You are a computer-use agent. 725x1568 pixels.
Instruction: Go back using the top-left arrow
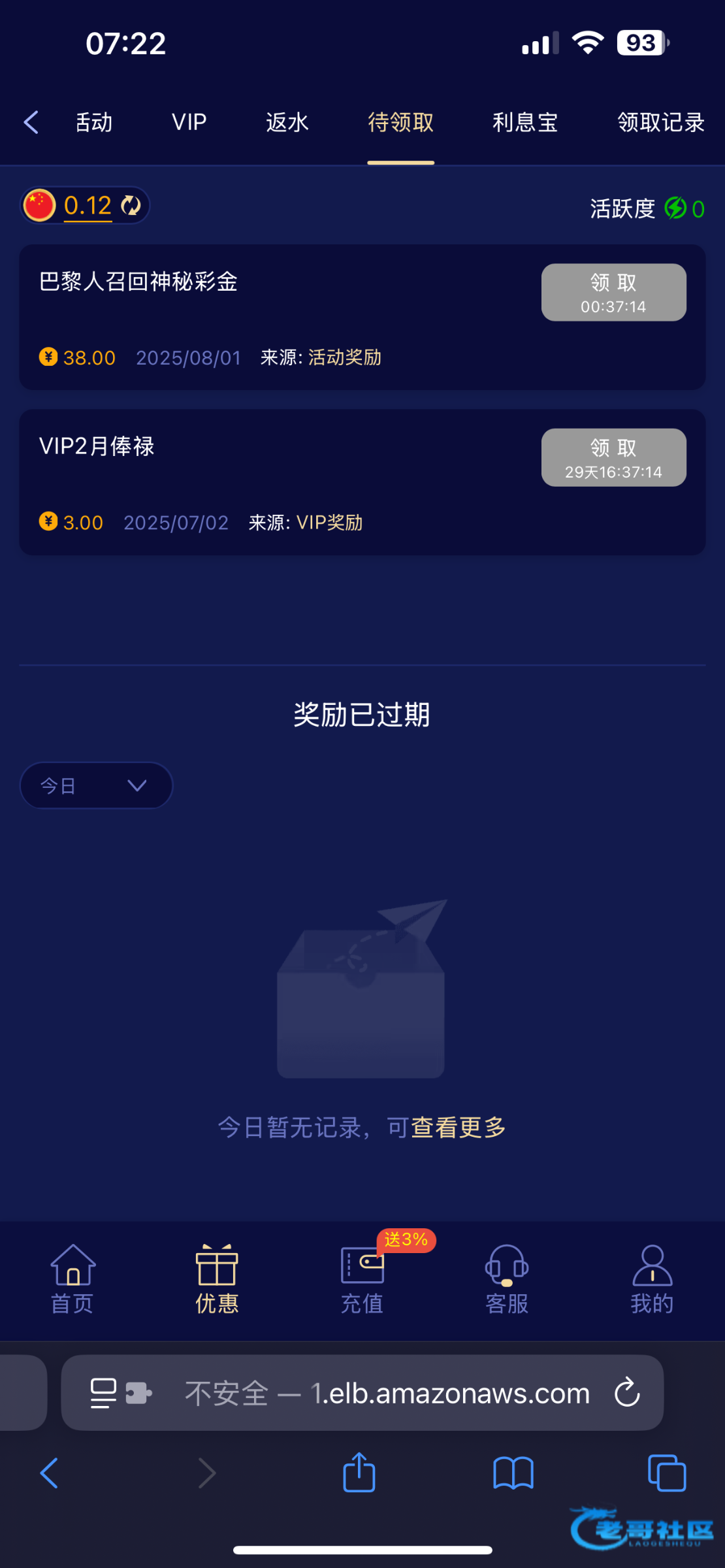[x=31, y=122]
